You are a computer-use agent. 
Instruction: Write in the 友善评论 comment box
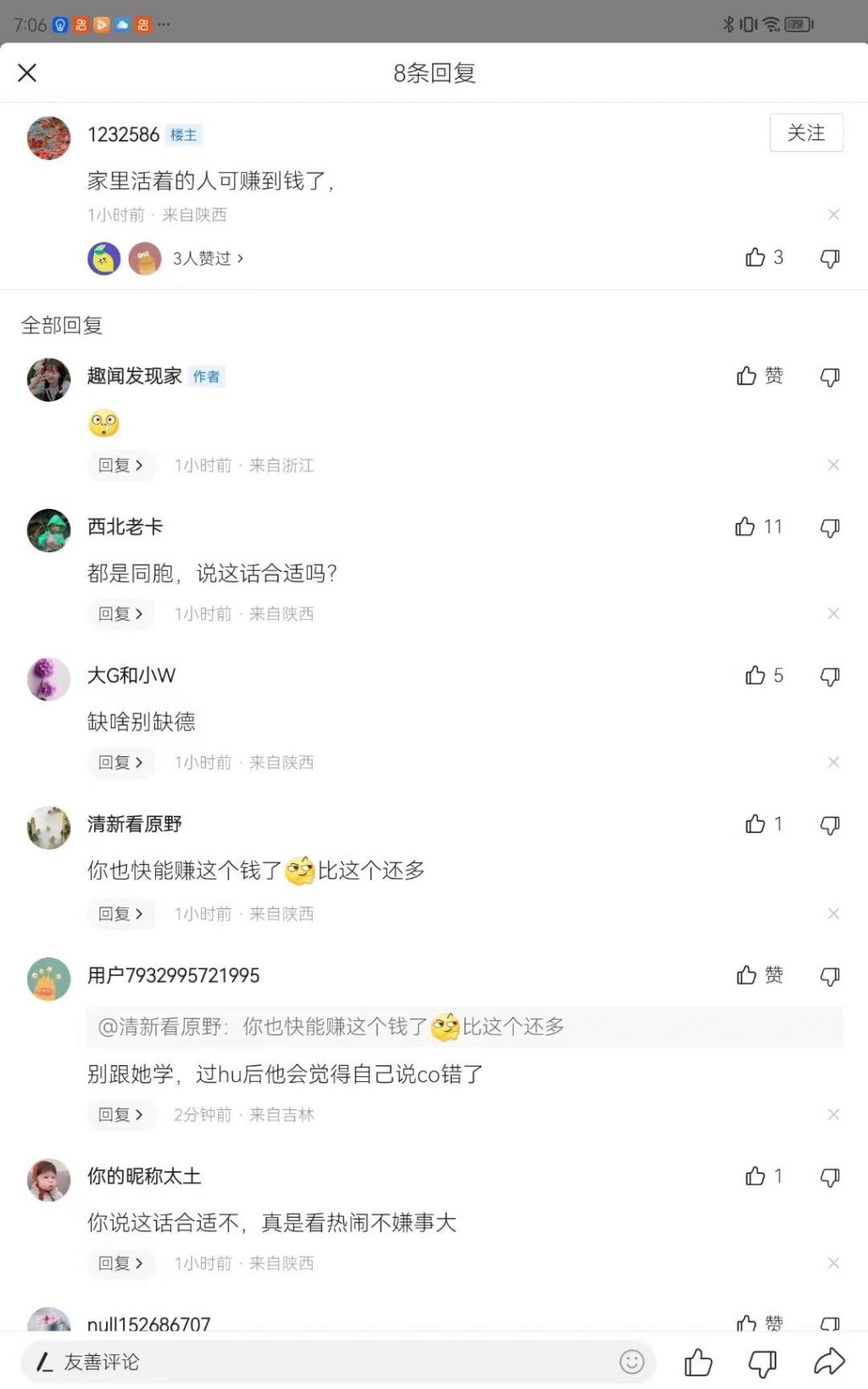pyautogui.click(x=322, y=1362)
